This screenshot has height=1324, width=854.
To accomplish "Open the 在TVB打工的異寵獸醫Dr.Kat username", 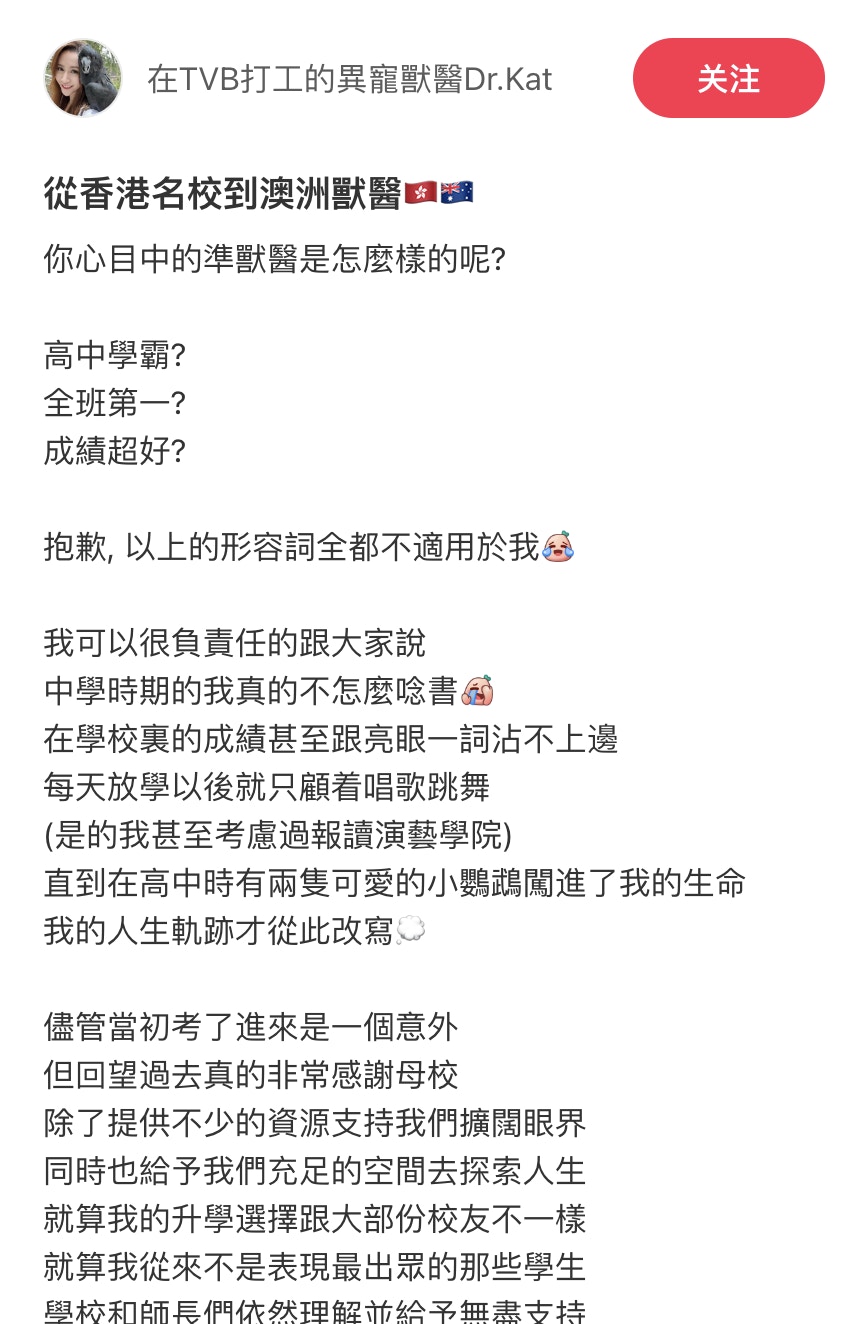I will (x=349, y=79).
